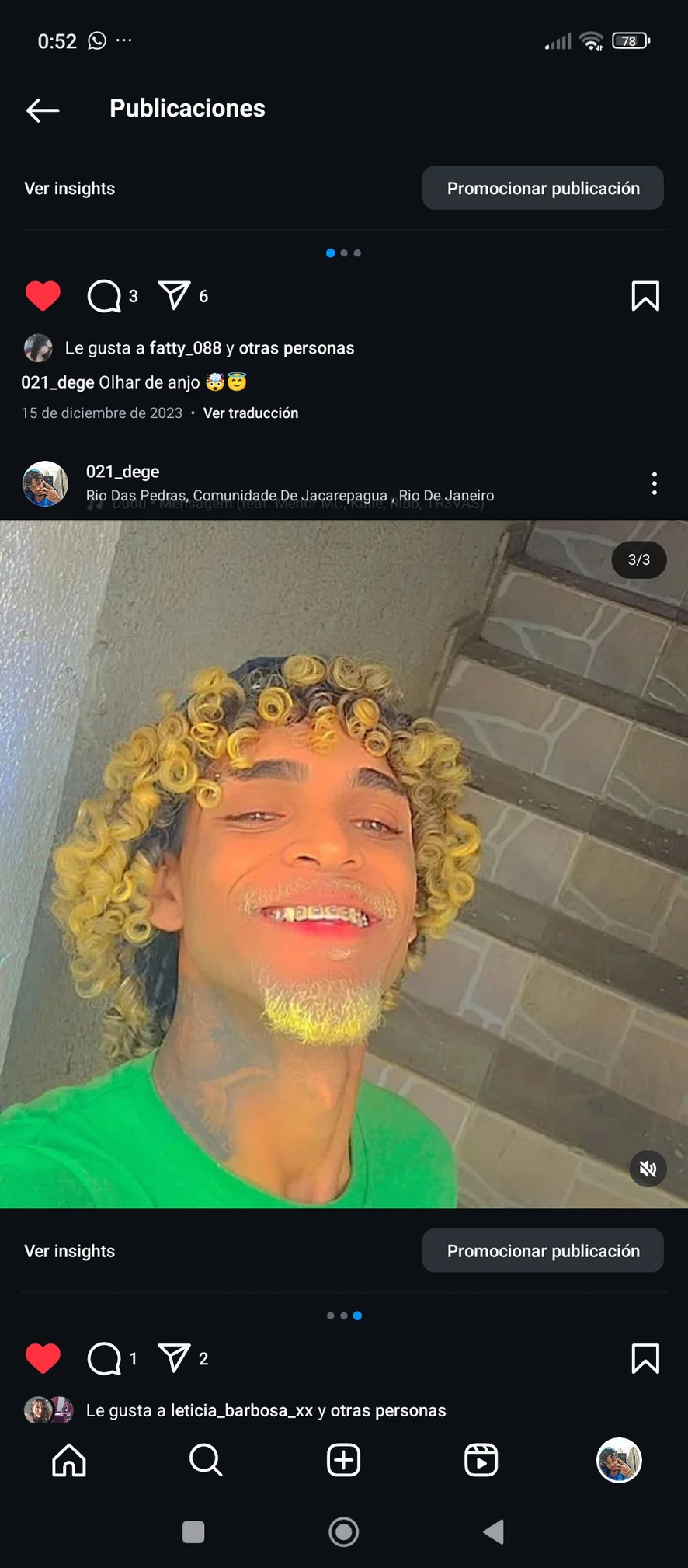Open comments on the 3/3 photo post

click(104, 1358)
